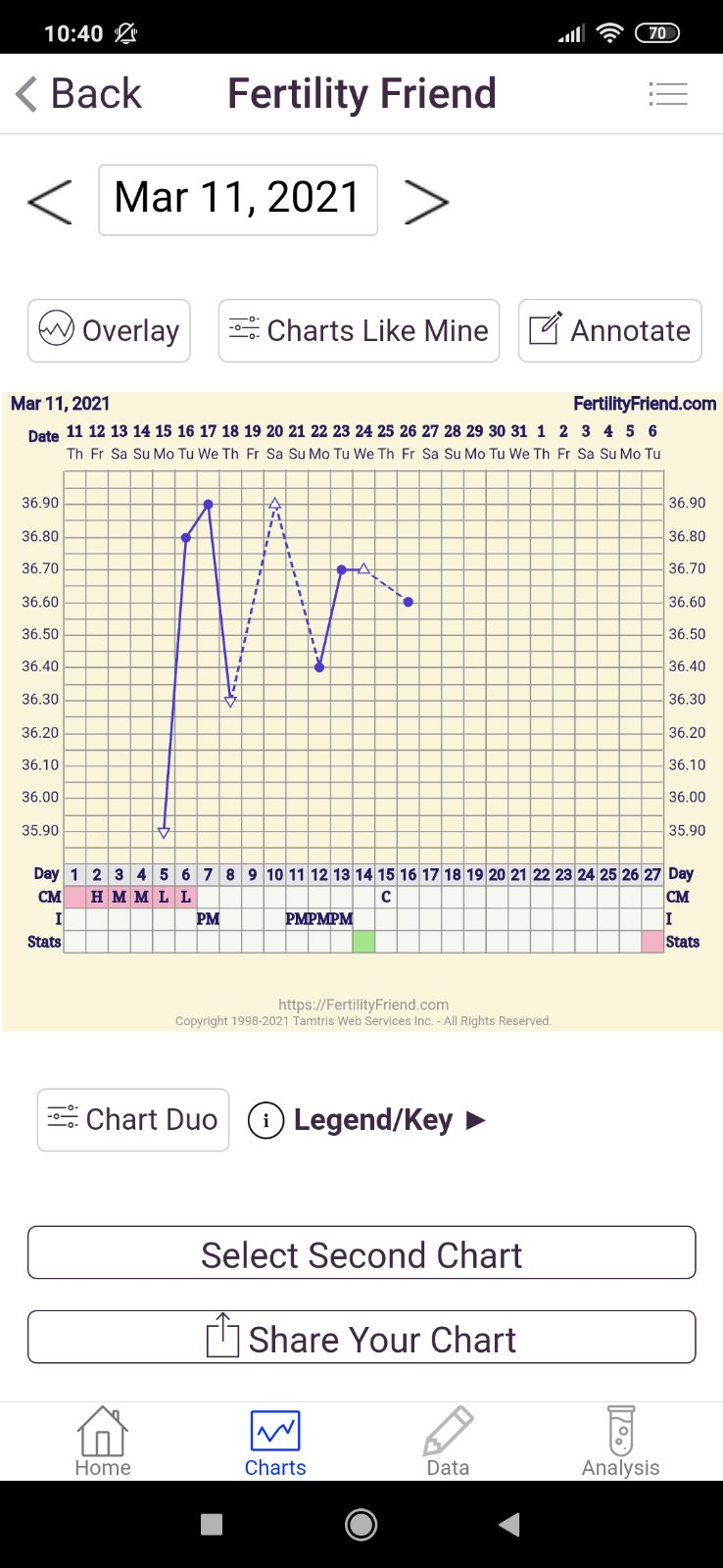Select Second Chart
The height and width of the screenshot is (1568, 723).
tap(361, 1253)
